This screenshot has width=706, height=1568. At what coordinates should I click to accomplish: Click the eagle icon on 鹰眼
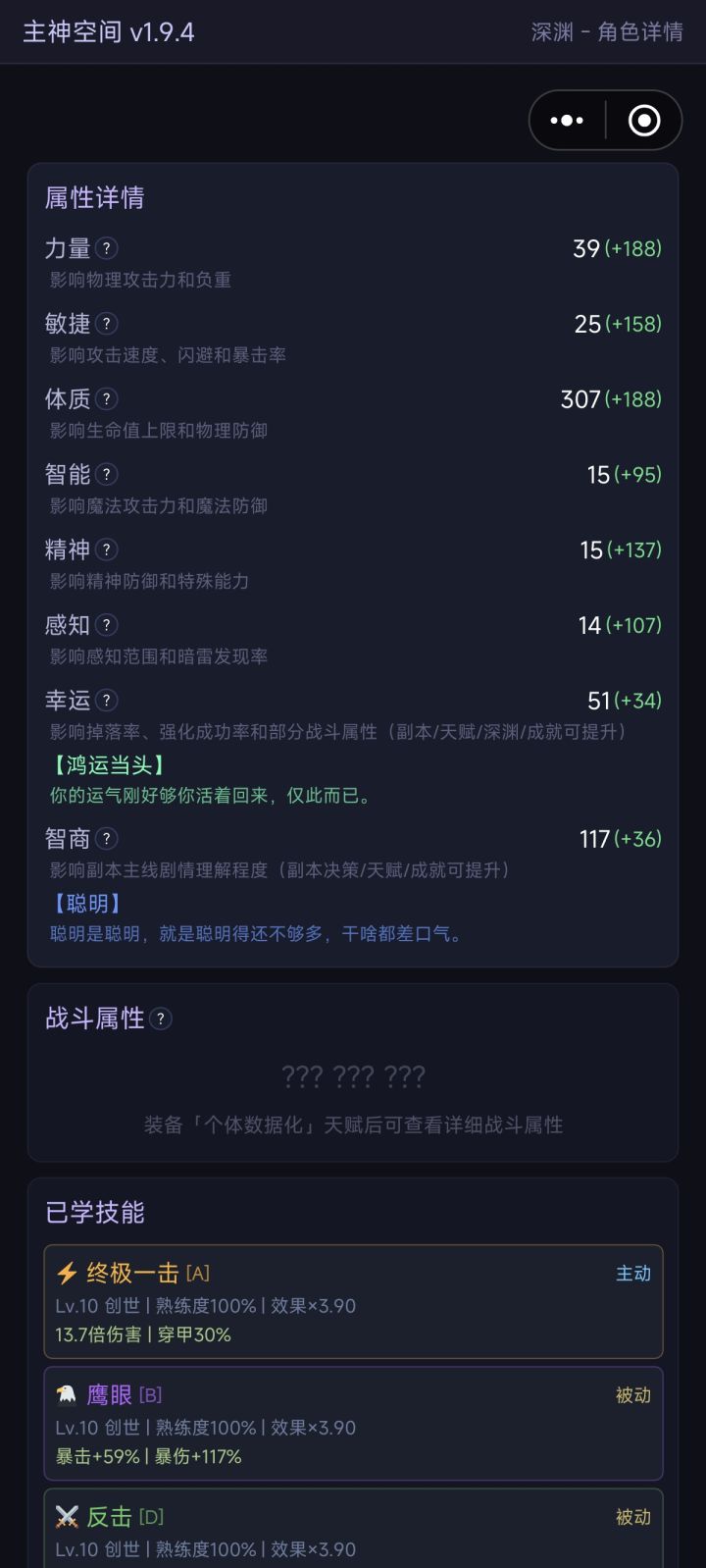65,1394
